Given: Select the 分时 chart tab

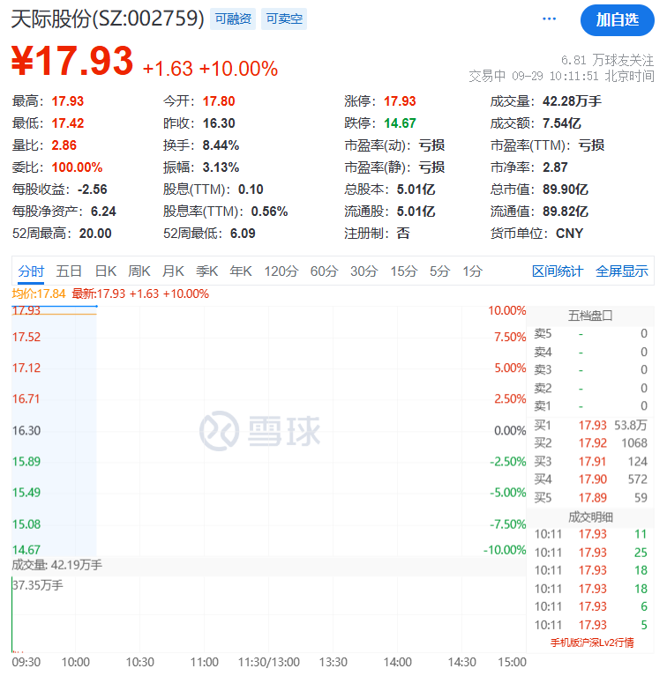Looking at the screenshot, I should (31, 271).
